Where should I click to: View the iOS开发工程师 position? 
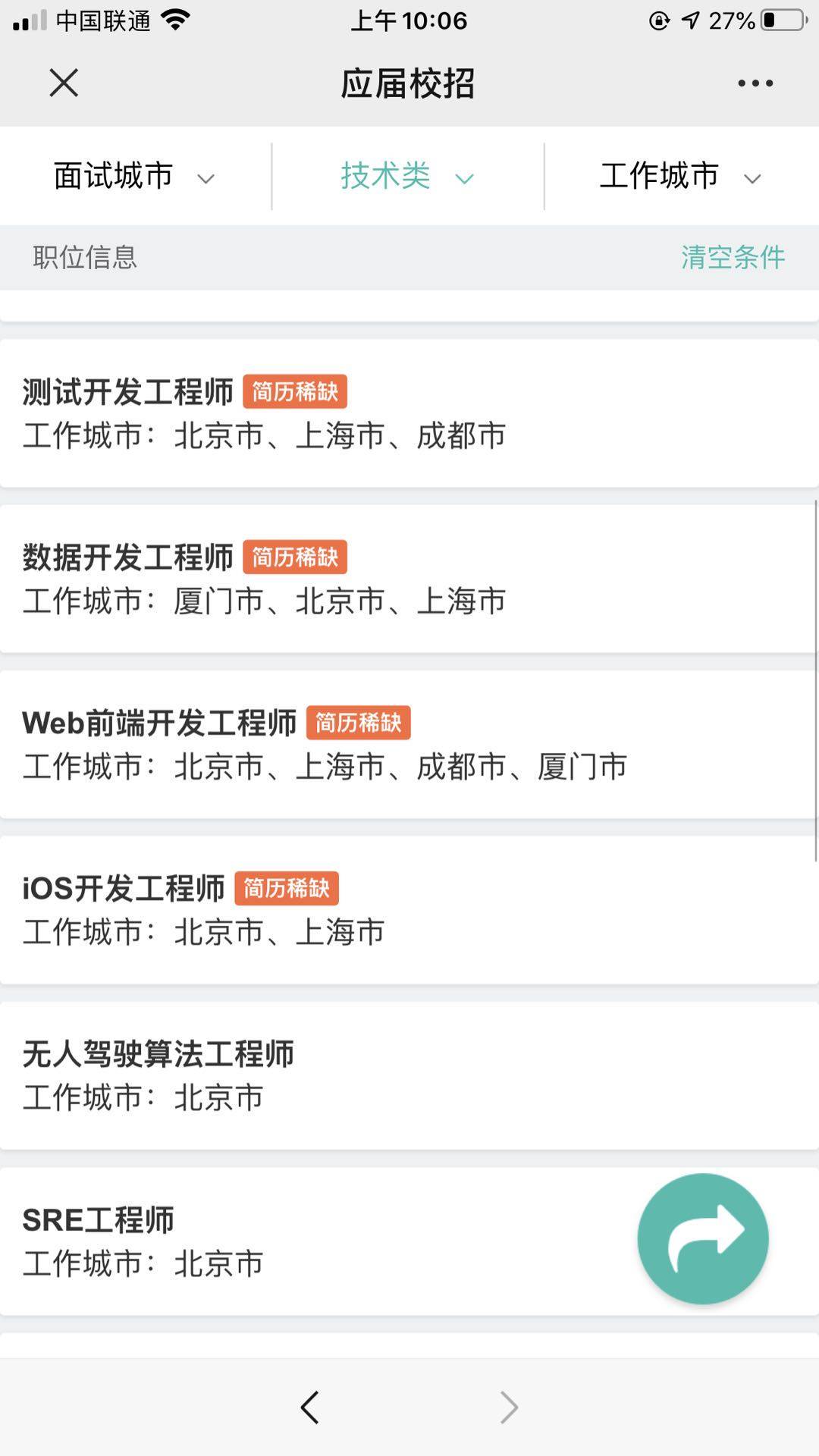click(x=409, y=909)
